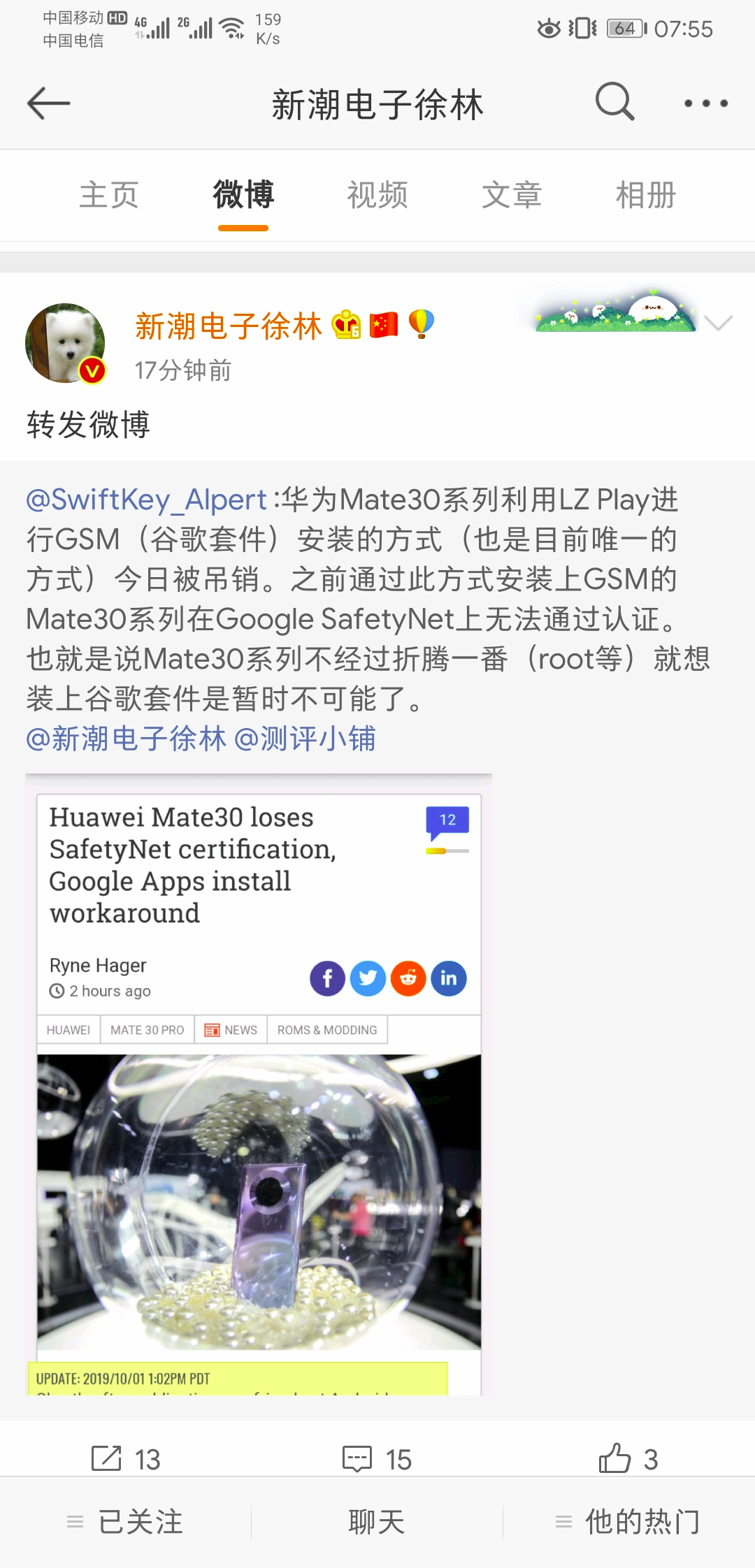This screenshot has width=755, height=1568.
Task: Open search on this profile
Action: click(615, 102)
